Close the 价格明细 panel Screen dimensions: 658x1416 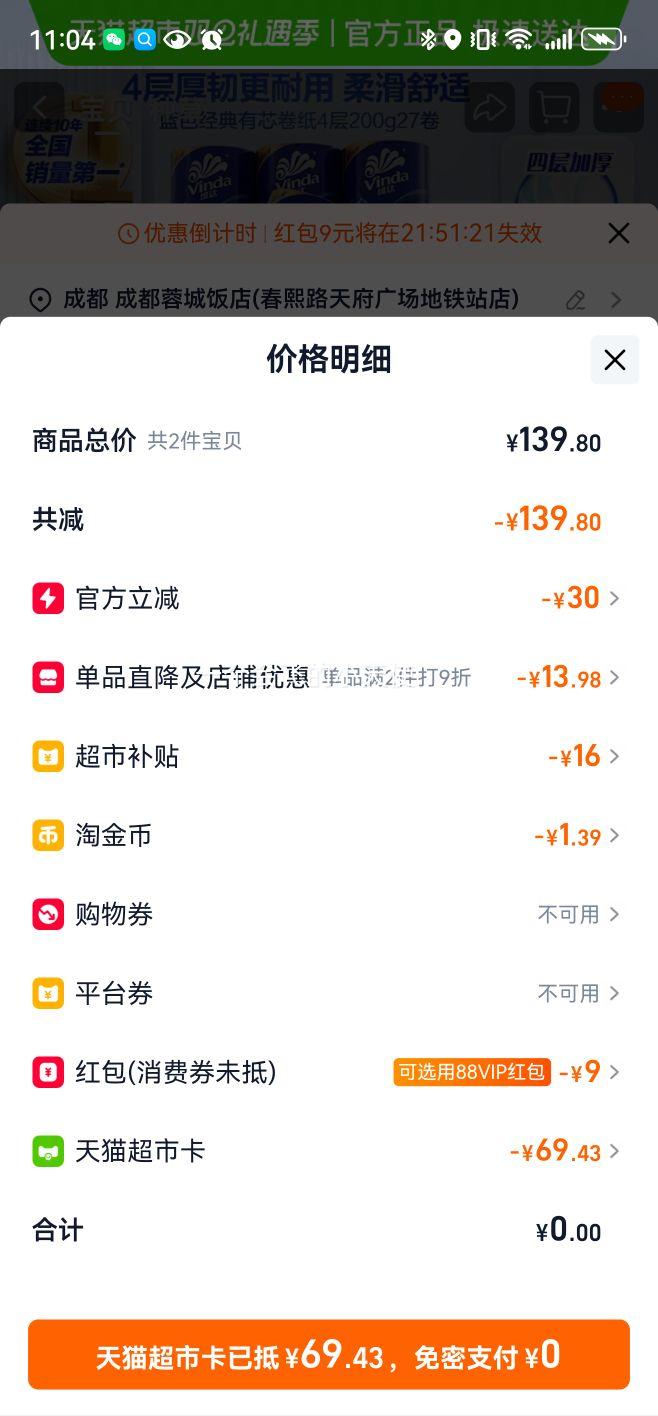[614, 360]
